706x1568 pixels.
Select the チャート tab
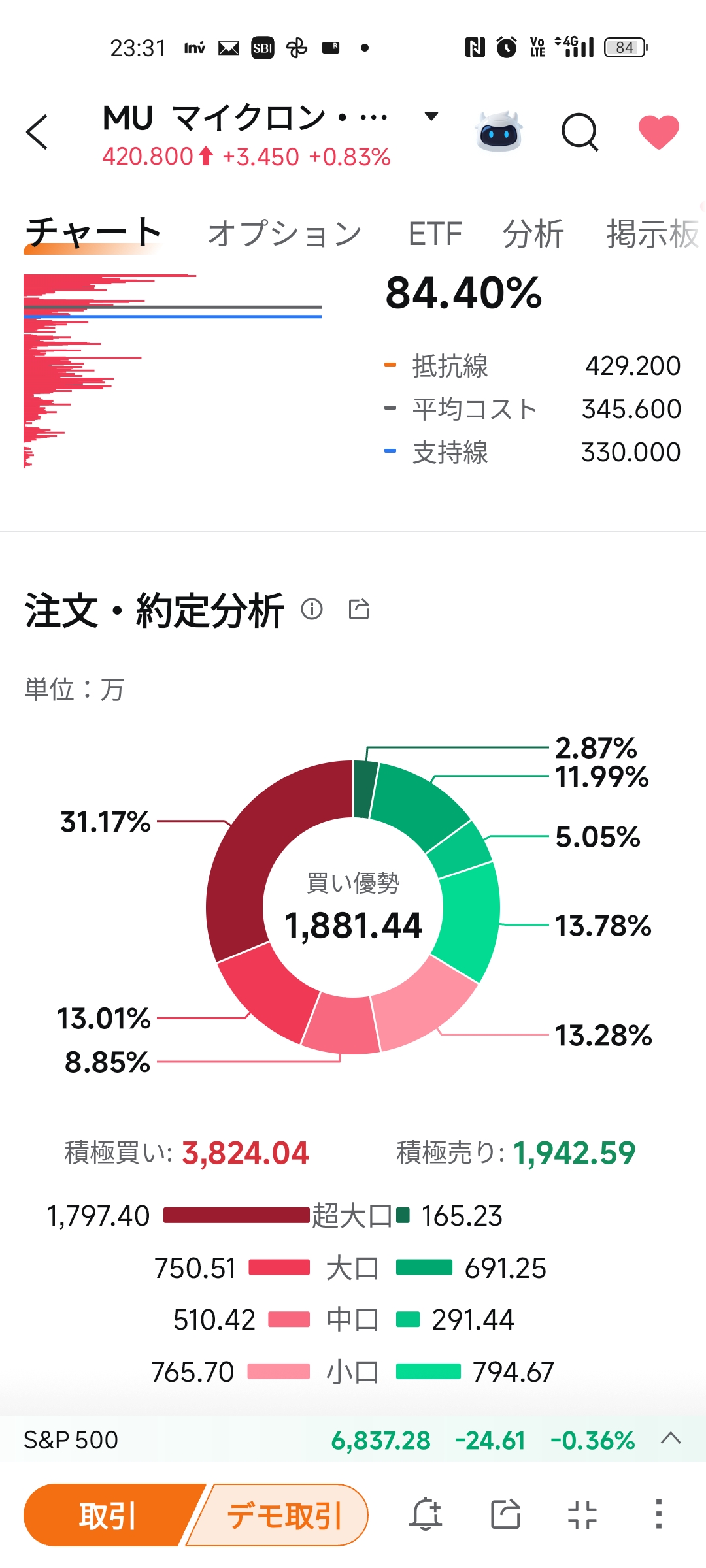[93, 233]
